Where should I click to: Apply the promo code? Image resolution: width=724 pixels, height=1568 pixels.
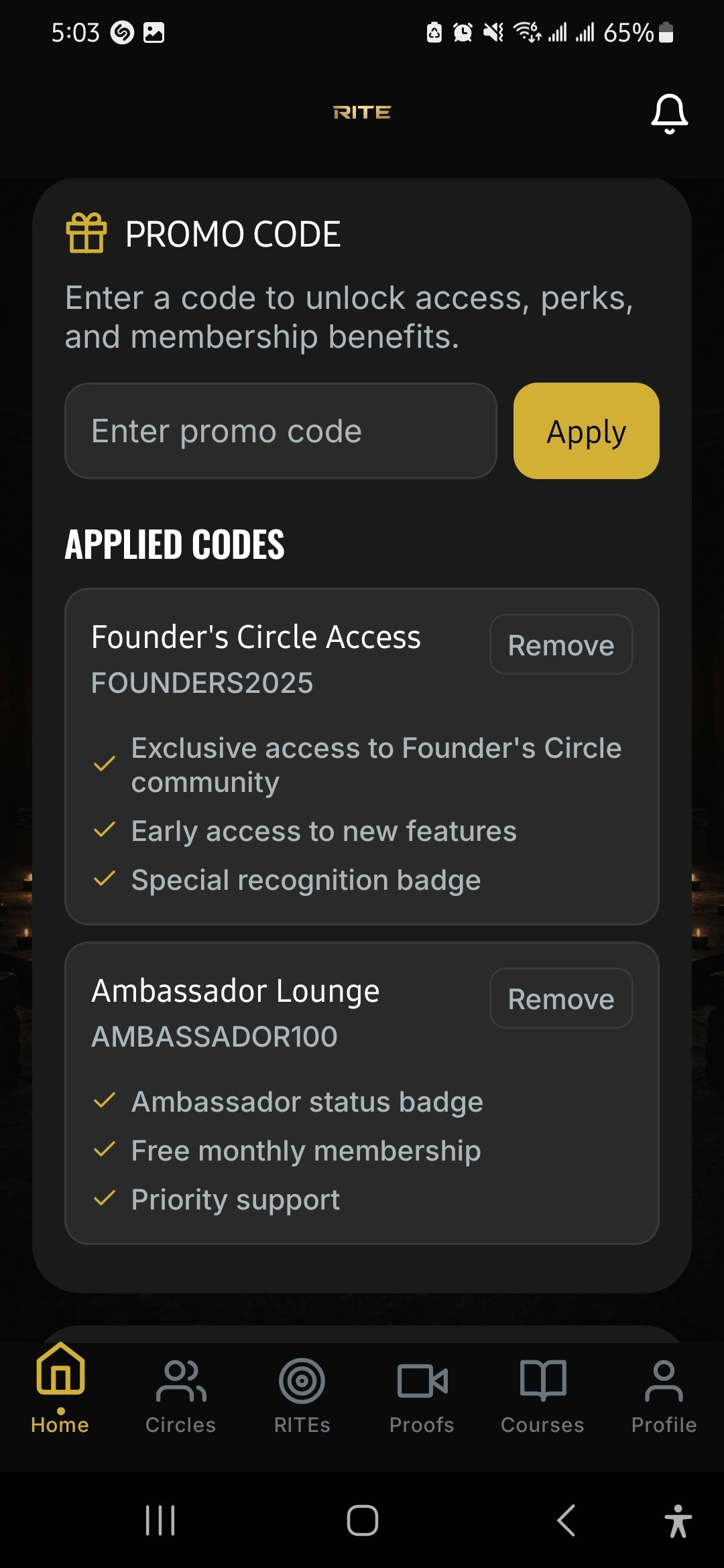586,431
